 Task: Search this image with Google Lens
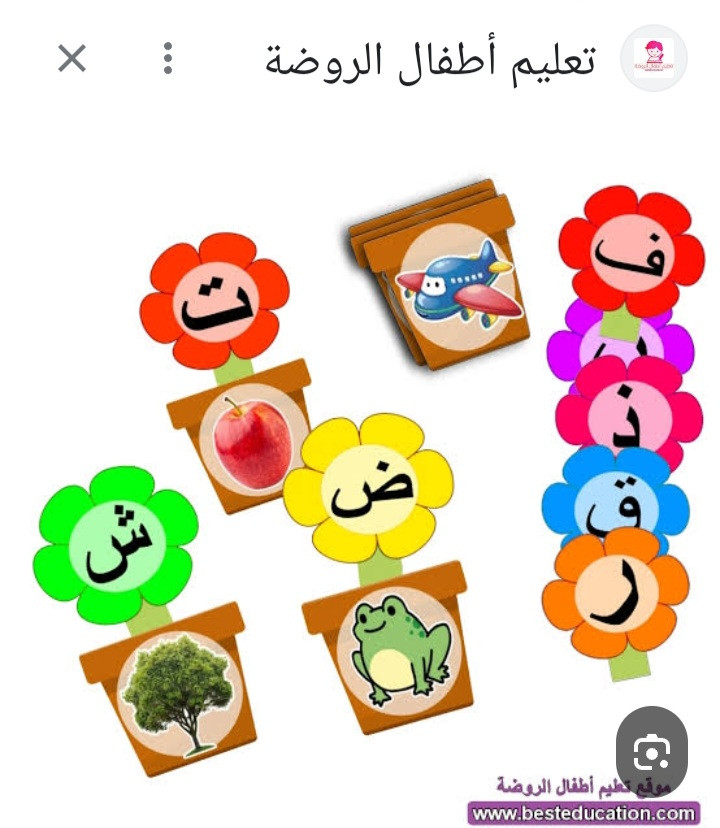(x=652, y=751)
